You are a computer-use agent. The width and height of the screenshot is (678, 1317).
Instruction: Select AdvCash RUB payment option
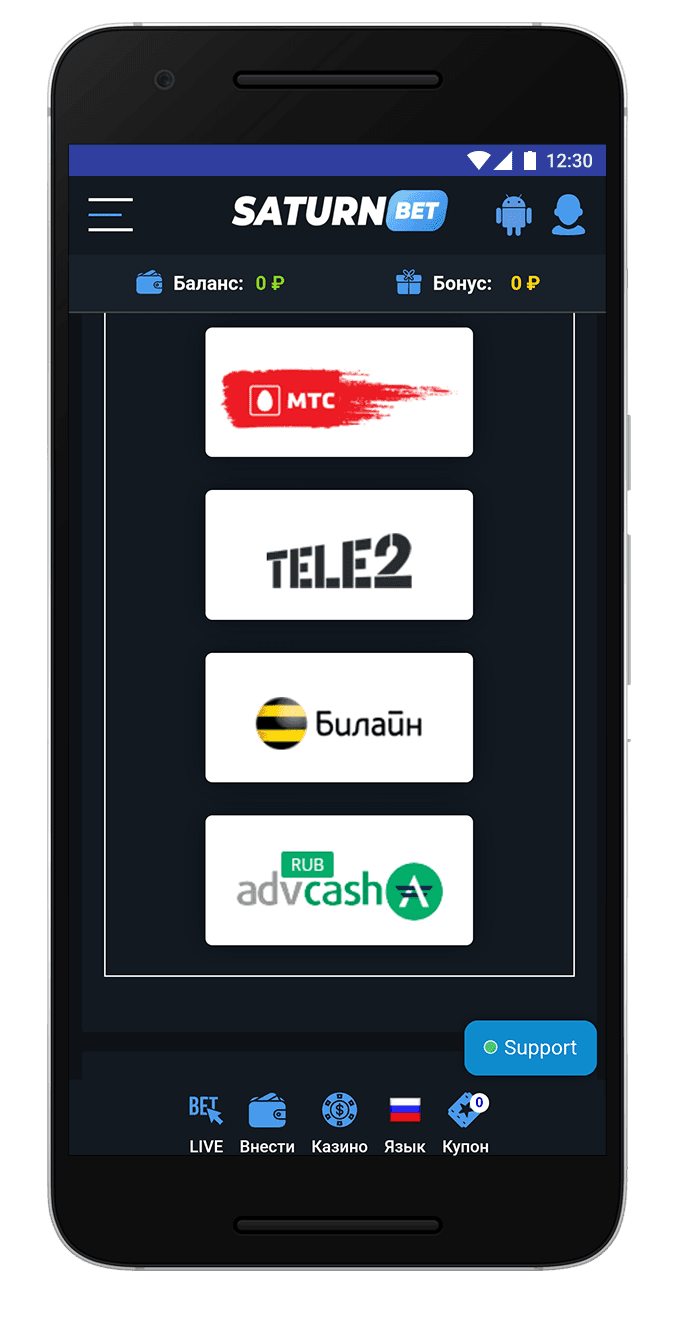pos(339,880)
